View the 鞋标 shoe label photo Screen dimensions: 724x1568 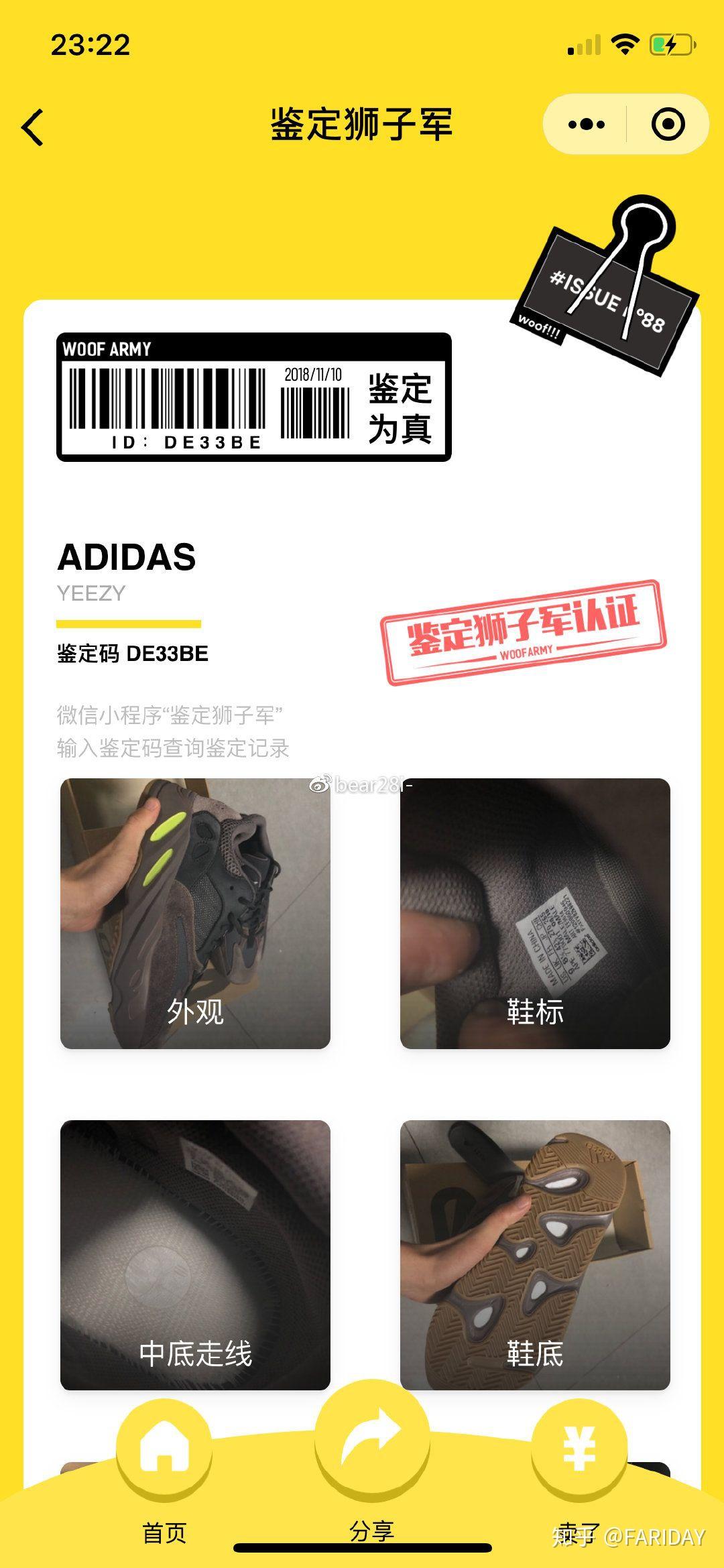click(535, 913)
